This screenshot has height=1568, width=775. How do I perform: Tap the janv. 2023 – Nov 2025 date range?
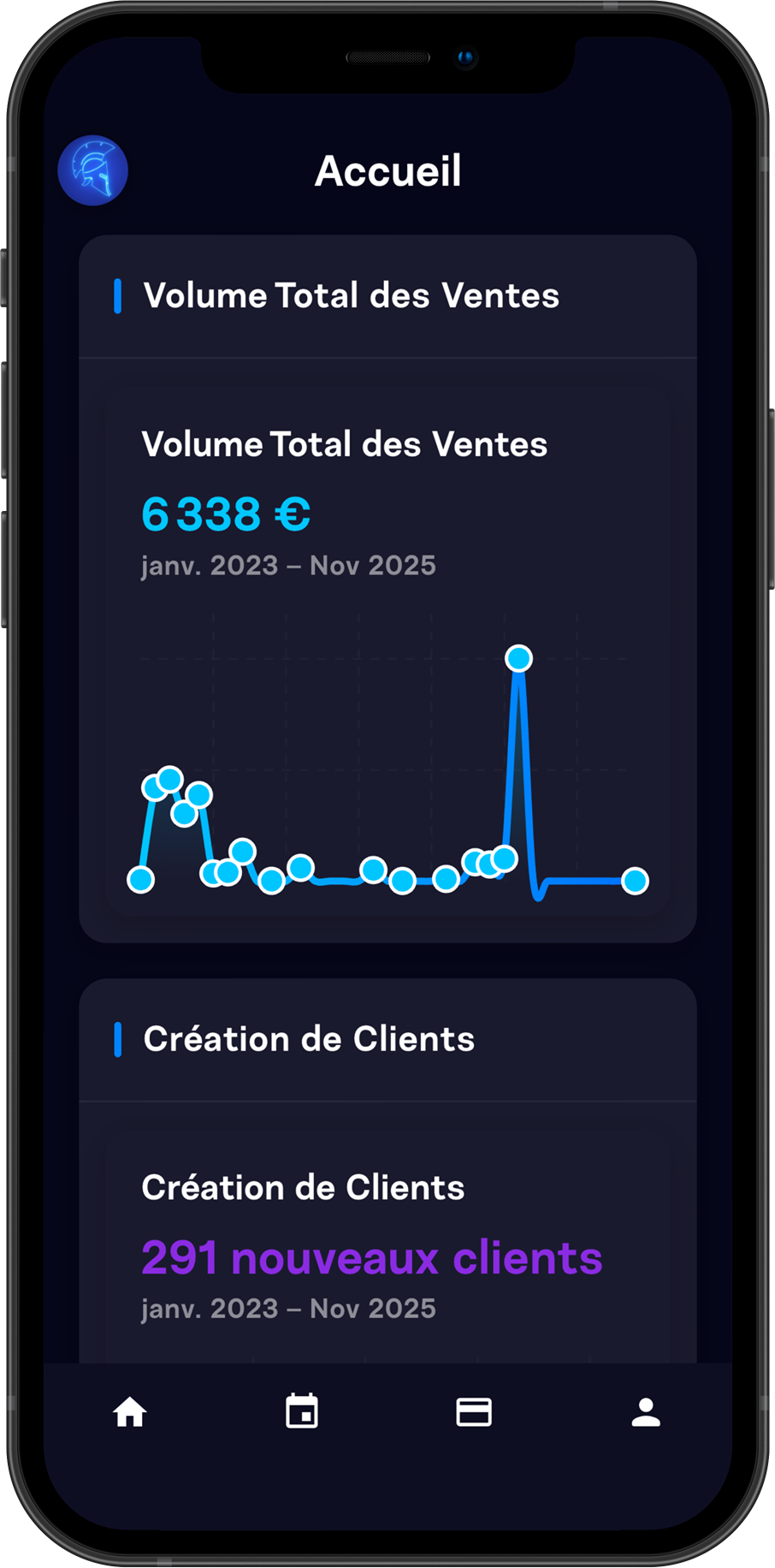coord(288,565)
